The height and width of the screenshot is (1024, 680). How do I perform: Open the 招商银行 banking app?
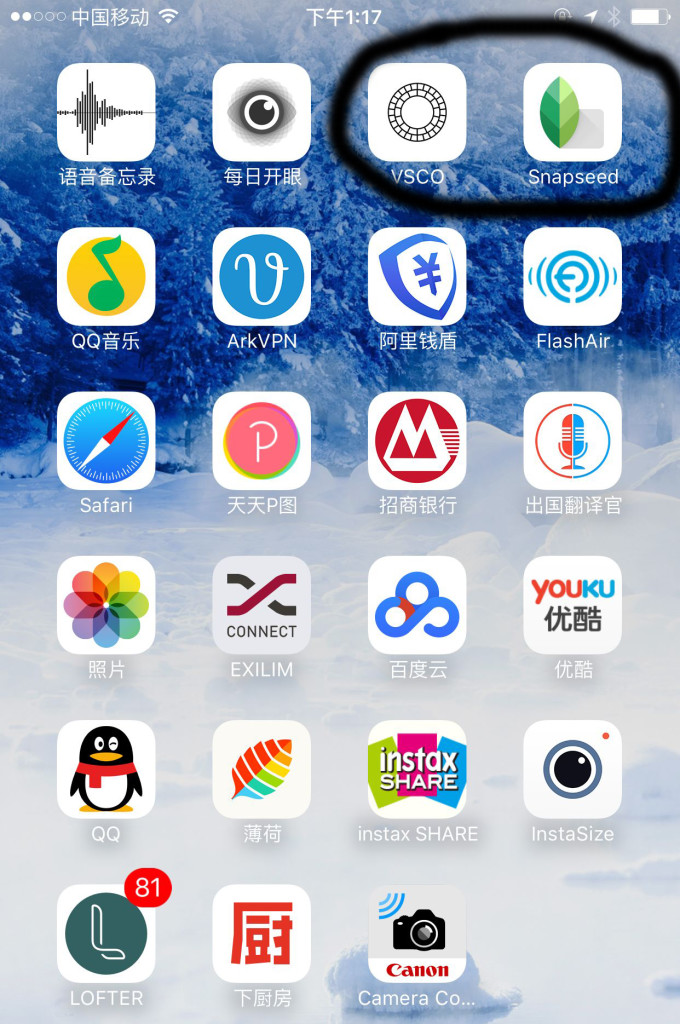[x=417, y=440]
